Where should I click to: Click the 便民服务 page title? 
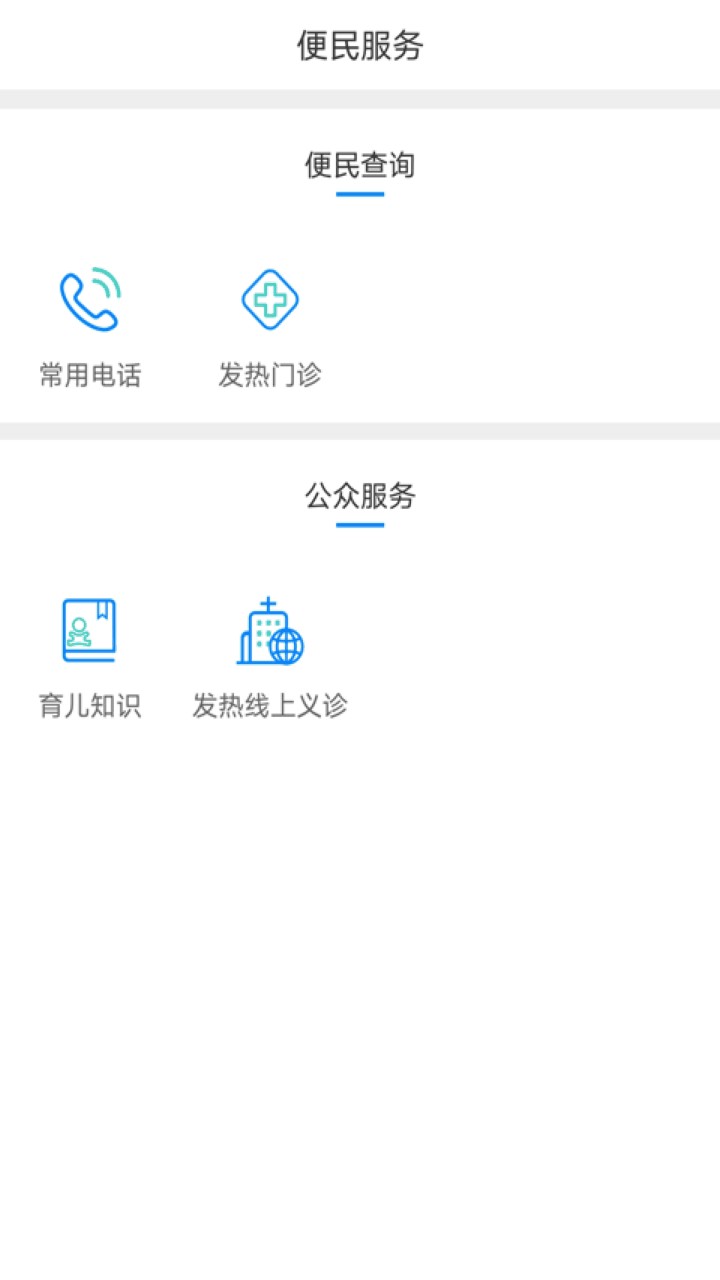(x=360, y=44)
